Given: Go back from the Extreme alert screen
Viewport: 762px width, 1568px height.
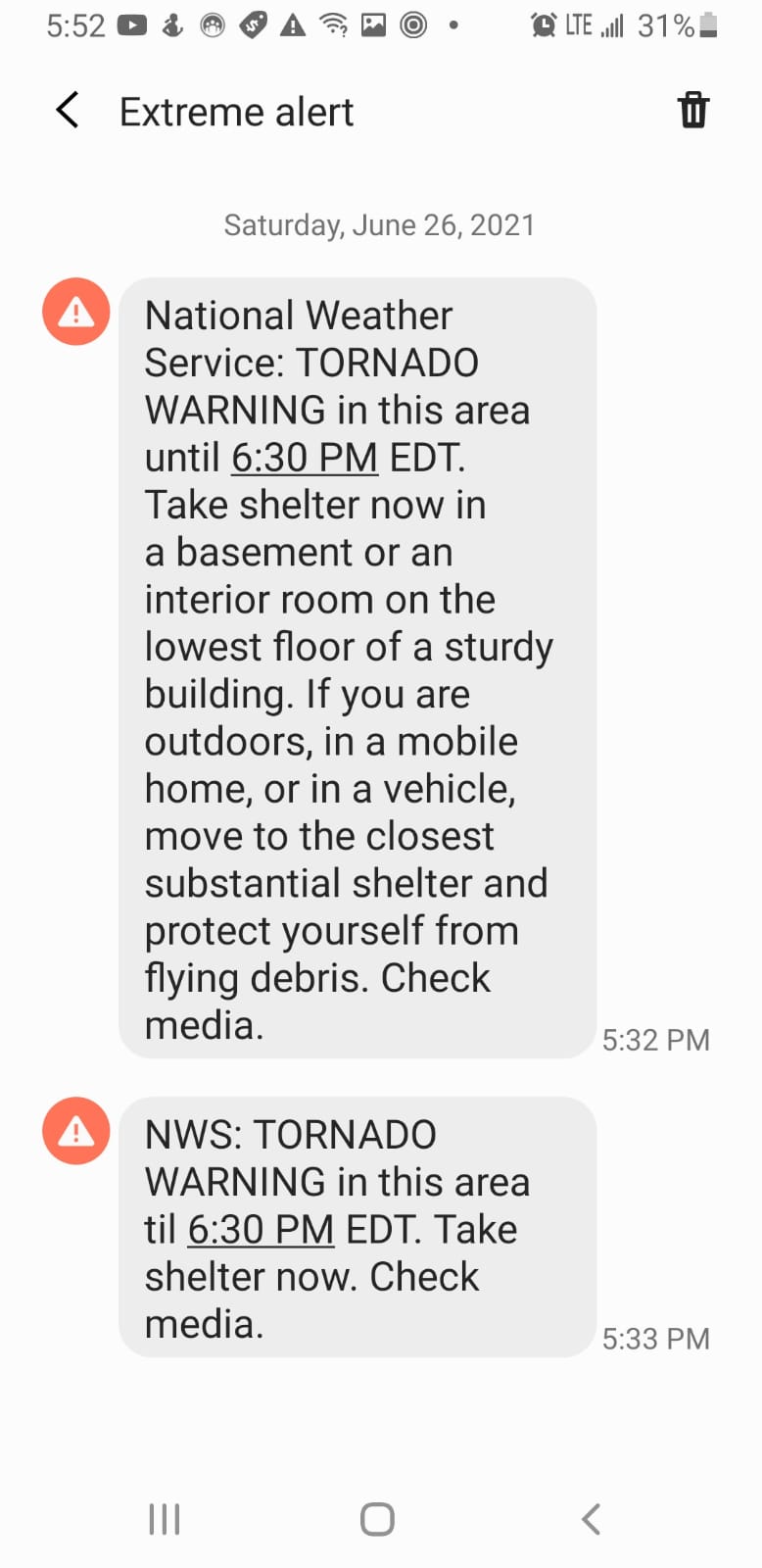Looking at the screenshot, I should click(x=68, y=111).
